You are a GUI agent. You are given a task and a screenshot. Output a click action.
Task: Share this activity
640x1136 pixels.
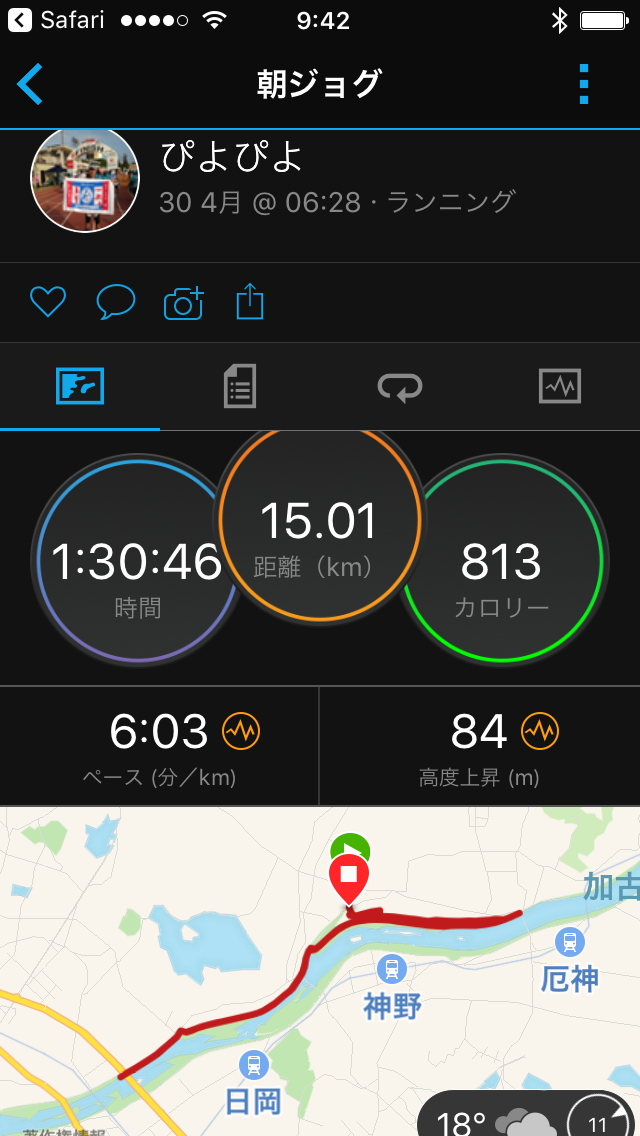pos(250,301)
